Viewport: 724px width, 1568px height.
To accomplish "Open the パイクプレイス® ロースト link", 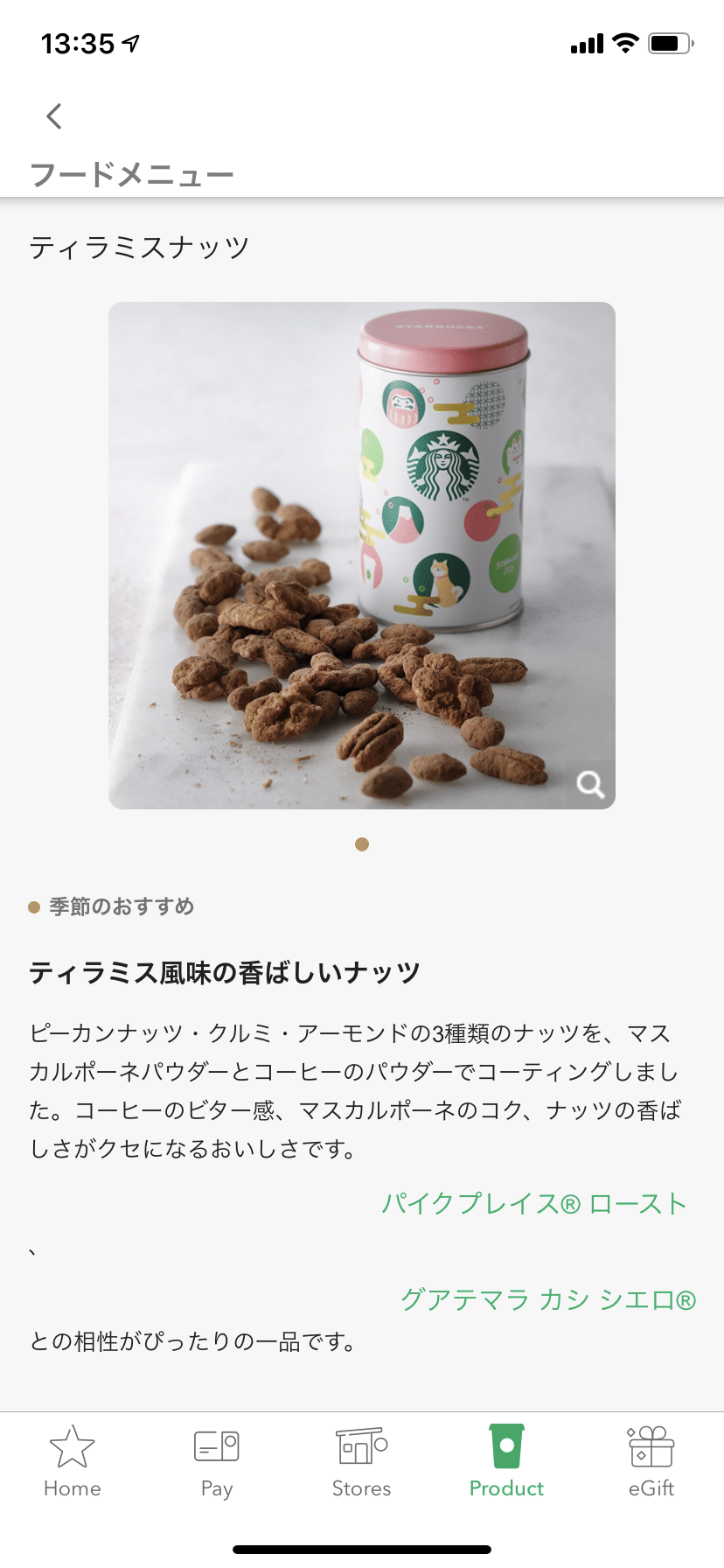I will click(533, 1203).
